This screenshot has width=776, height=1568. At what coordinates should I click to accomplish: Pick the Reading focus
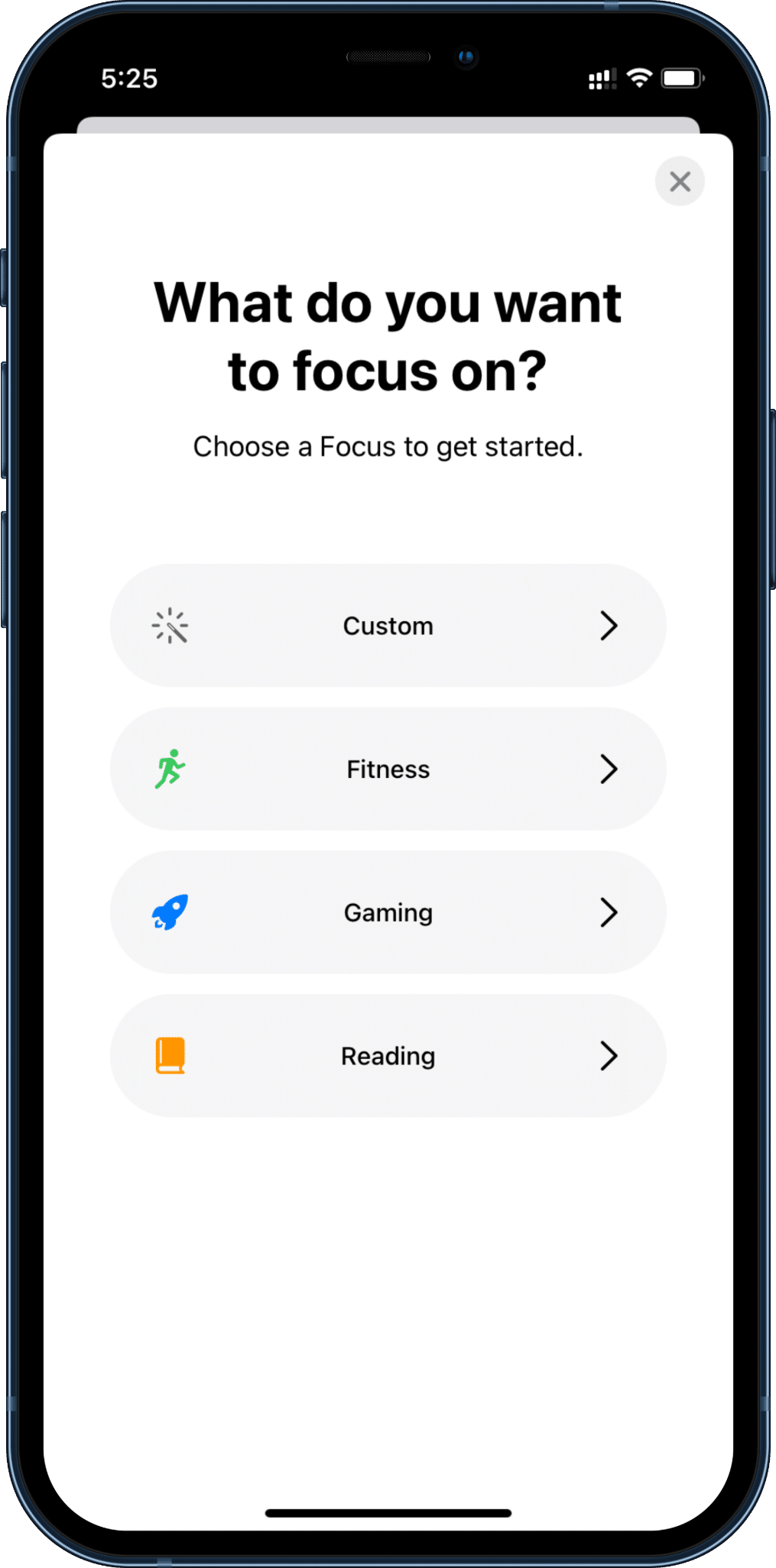(388, 1056)
